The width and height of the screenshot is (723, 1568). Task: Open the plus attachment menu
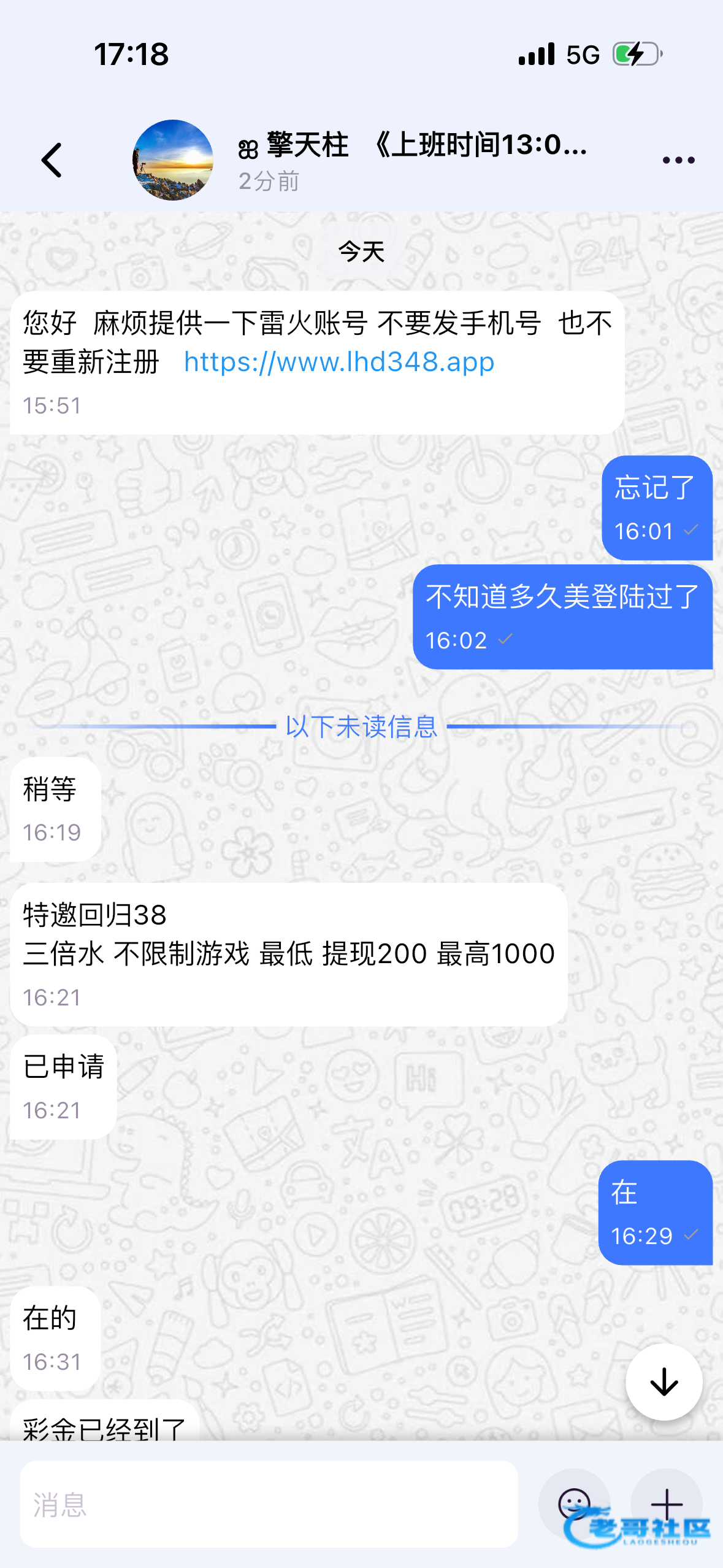pyautogui.click(x=667, y=1504)
